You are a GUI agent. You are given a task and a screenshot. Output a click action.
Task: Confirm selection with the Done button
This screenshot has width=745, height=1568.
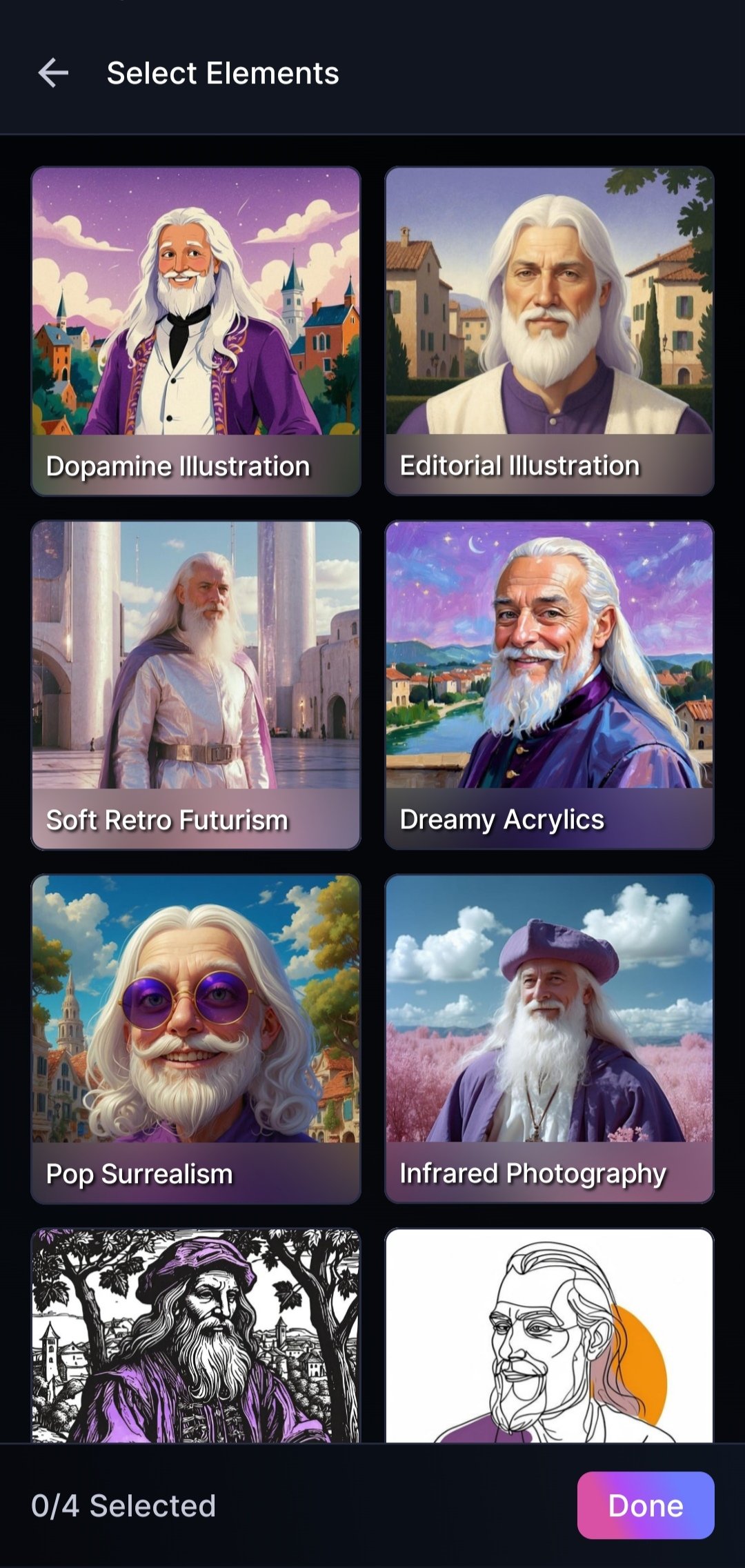click(x=645, y=1505)
